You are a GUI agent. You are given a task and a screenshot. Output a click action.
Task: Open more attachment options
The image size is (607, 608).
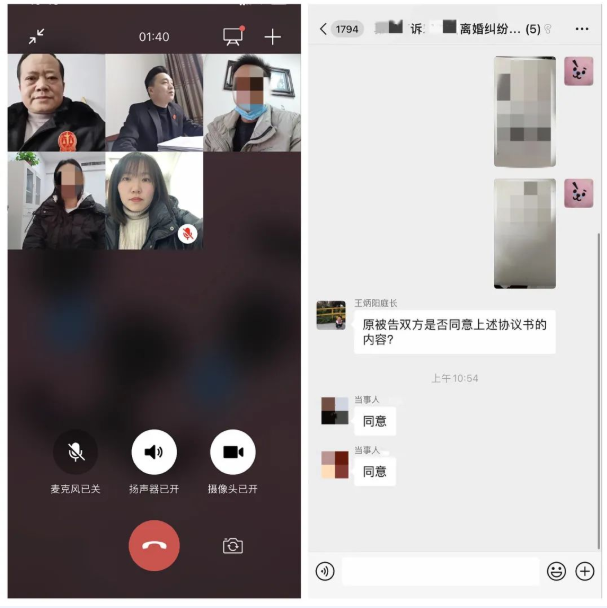pyautogui.click(x=585, y=571)
